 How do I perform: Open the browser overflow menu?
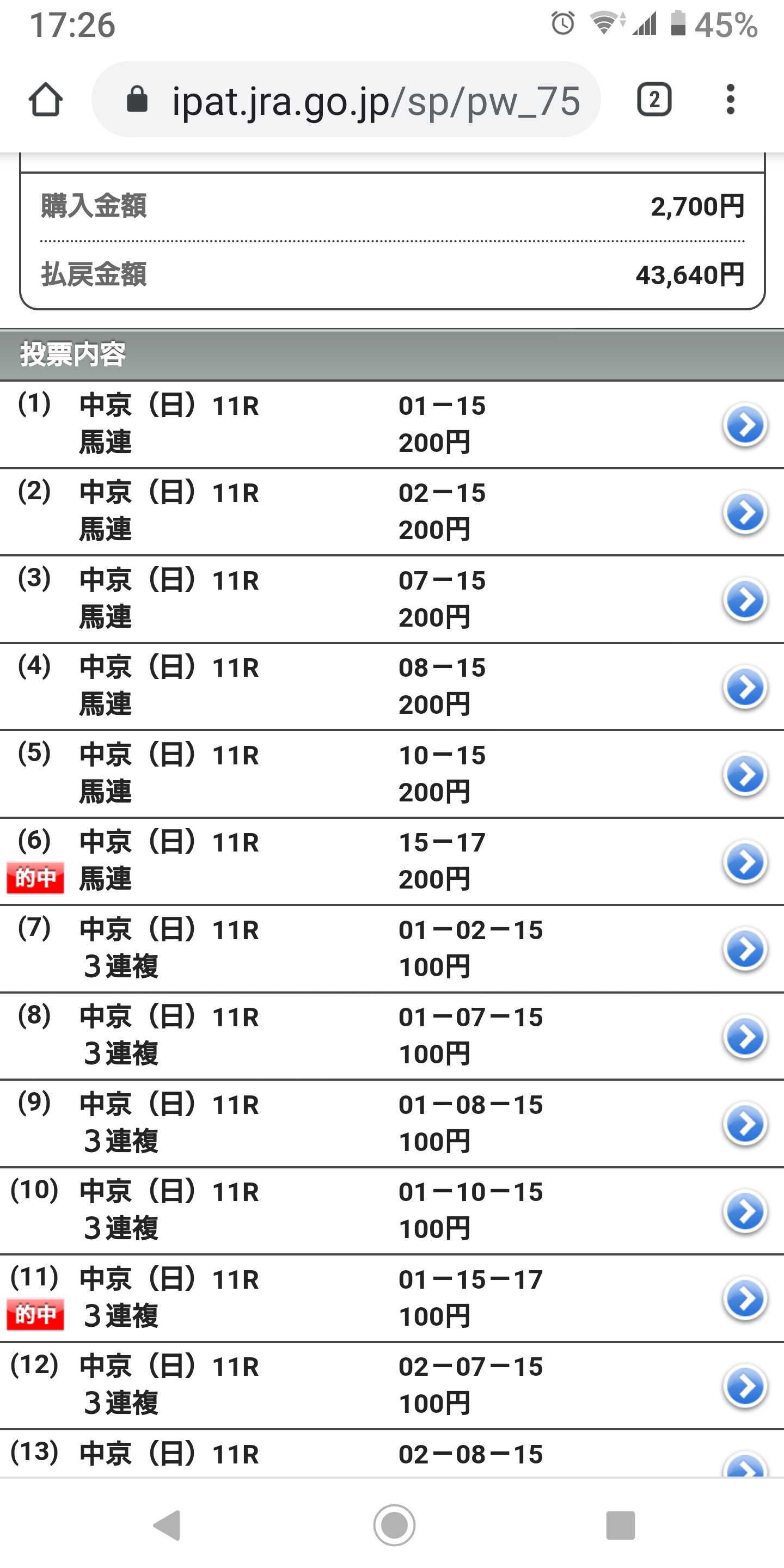(730, 100)
